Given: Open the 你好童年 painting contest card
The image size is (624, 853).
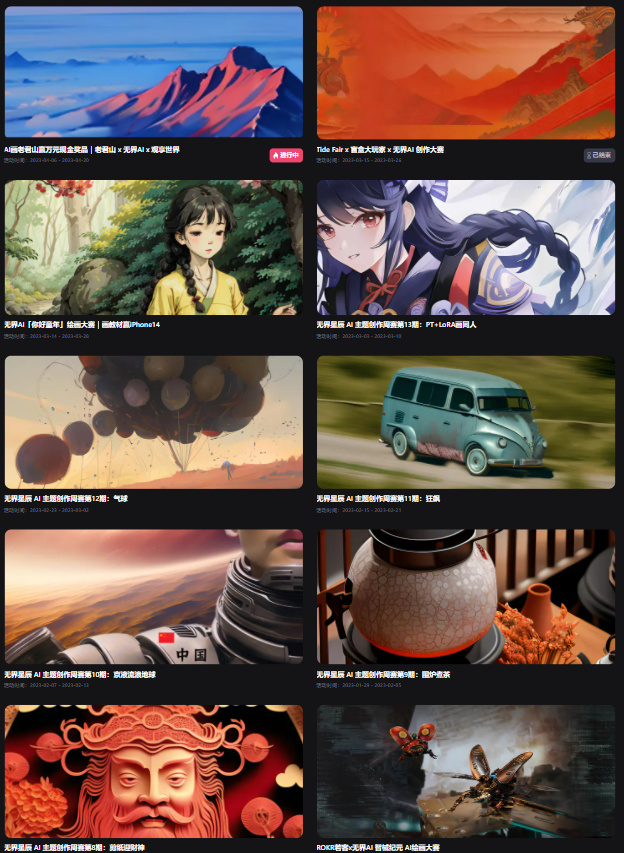Looking at the screenshot, I should pyautogui.click(x=154, y=247).
